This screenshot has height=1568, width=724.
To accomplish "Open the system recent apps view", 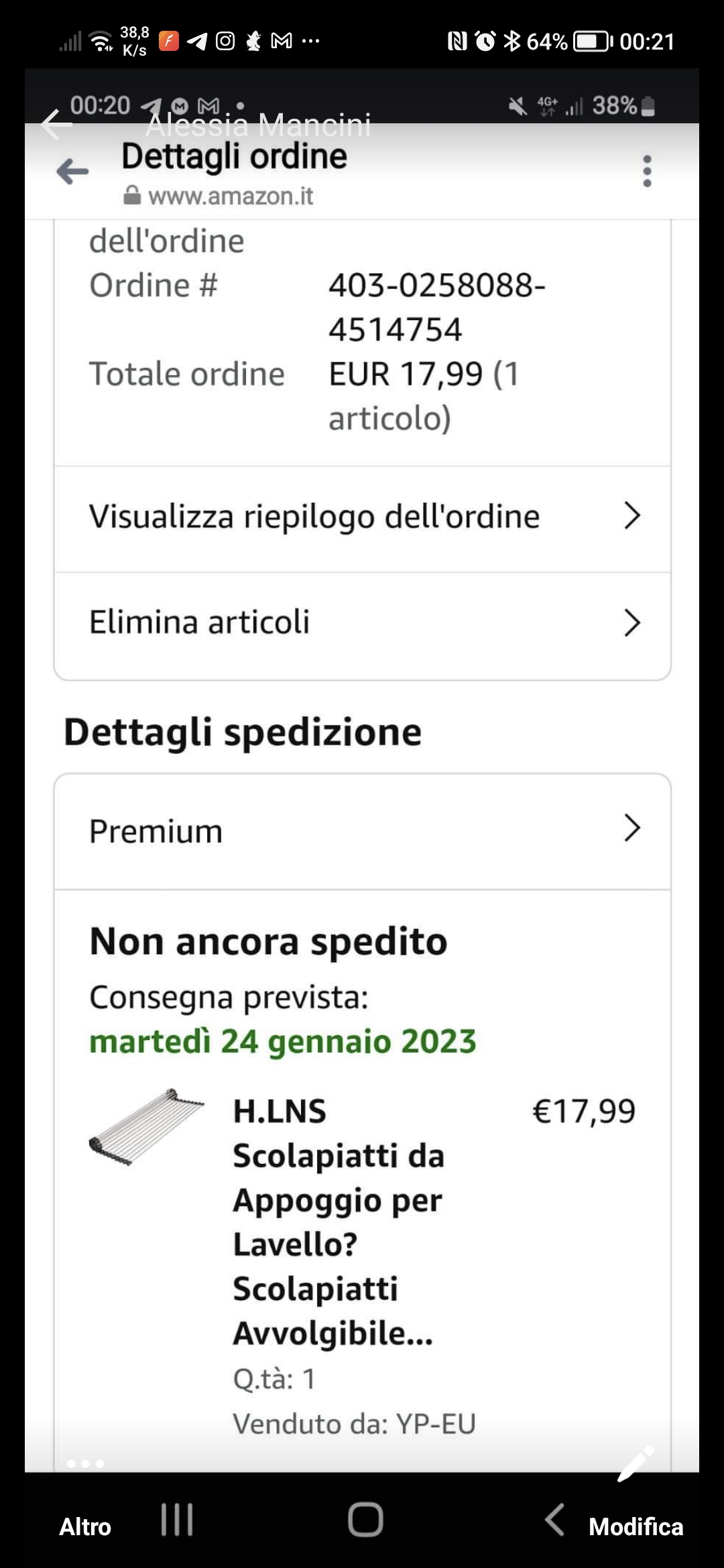I will click(177, 1519).
